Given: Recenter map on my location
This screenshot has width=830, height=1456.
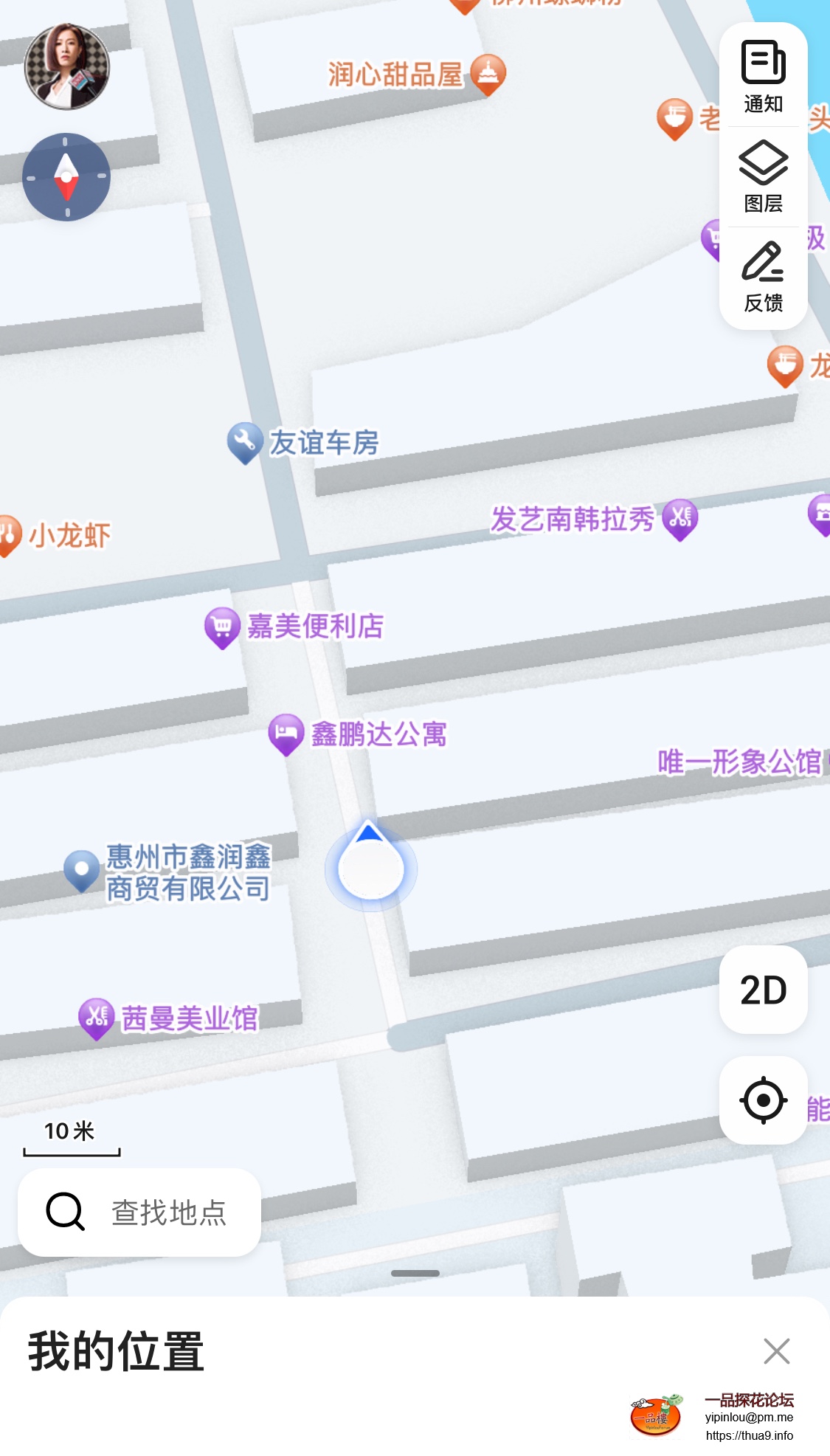Looking at the screenshot, I should tap(763, 1100).
